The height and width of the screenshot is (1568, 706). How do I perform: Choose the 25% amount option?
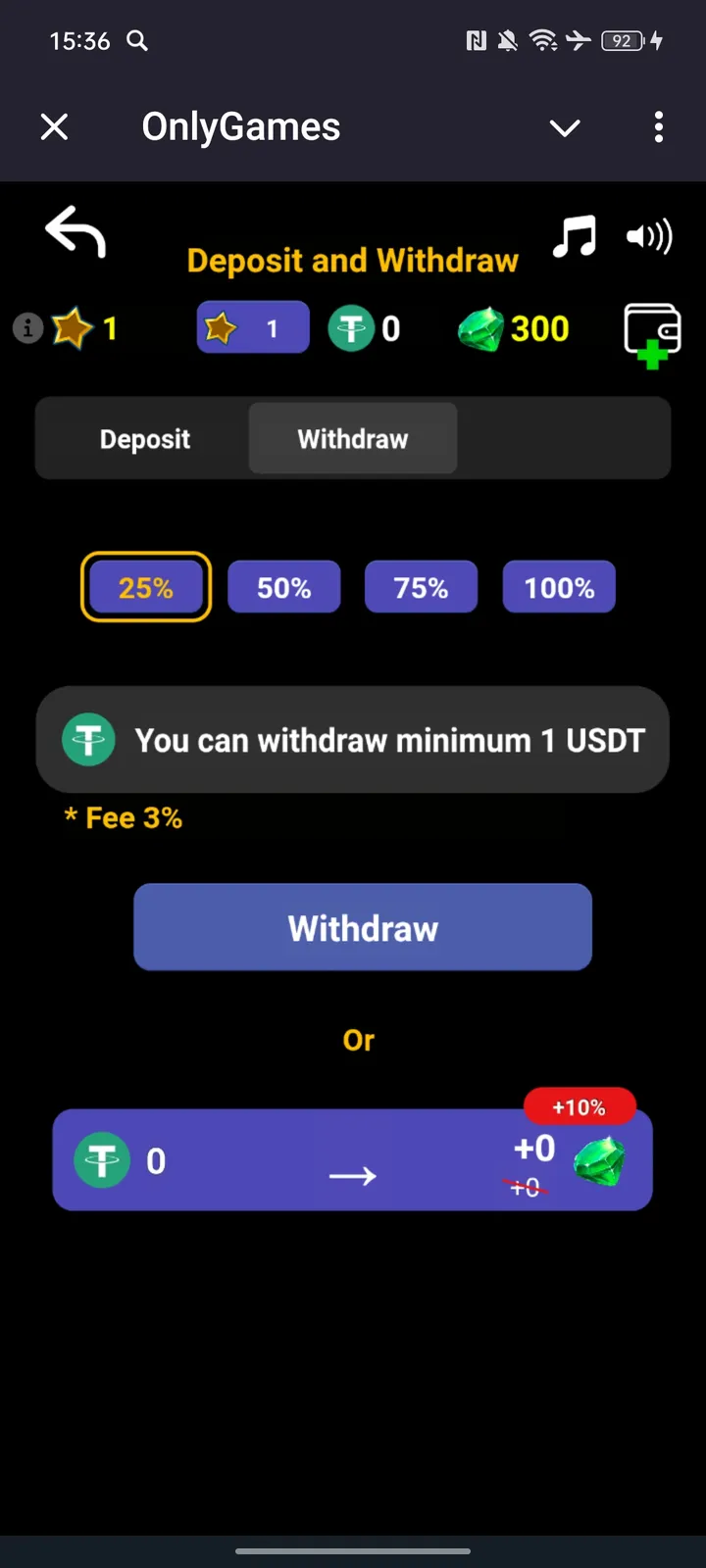(146, 587)
